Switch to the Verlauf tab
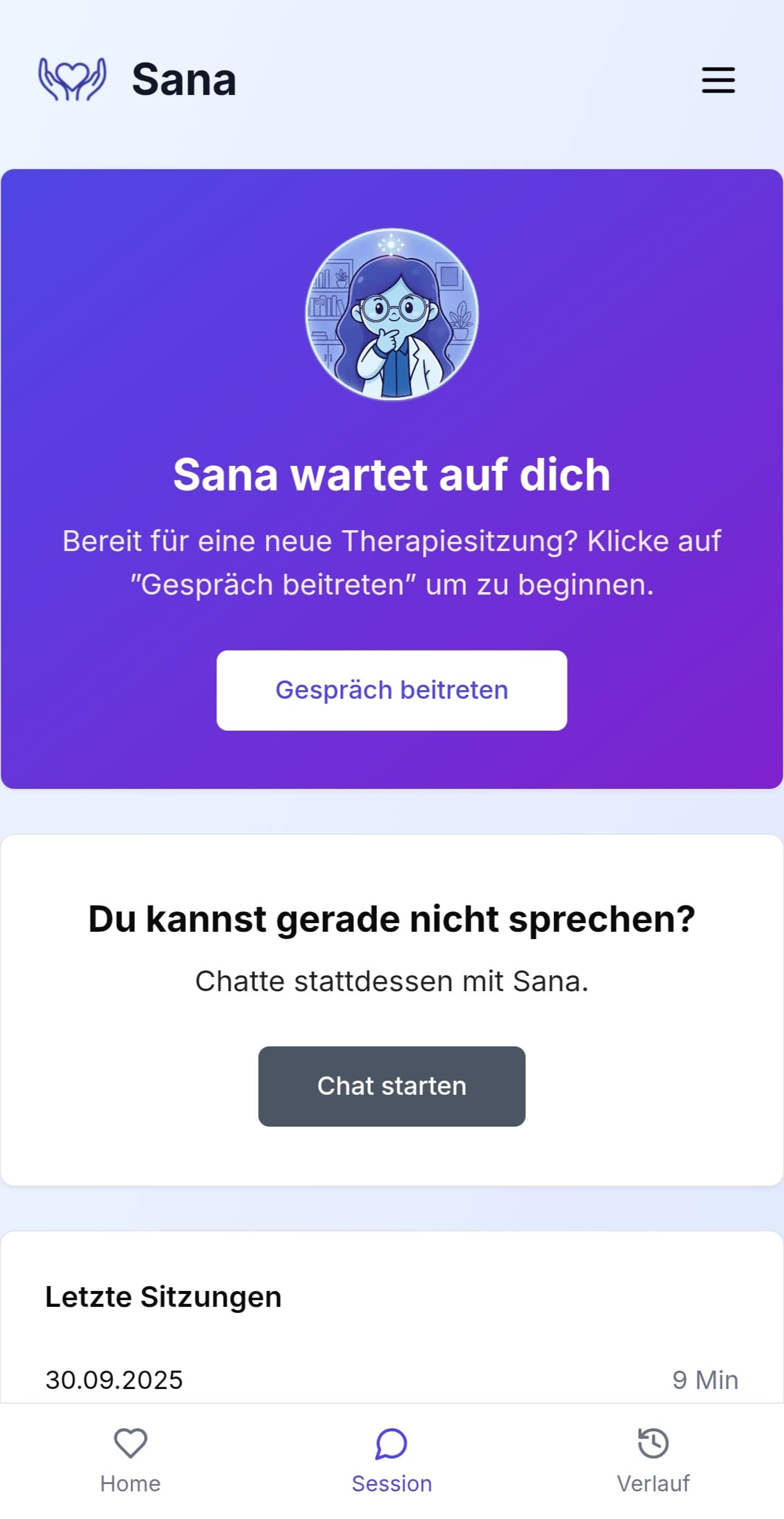784x1519 pixels. click(653, 1460)
